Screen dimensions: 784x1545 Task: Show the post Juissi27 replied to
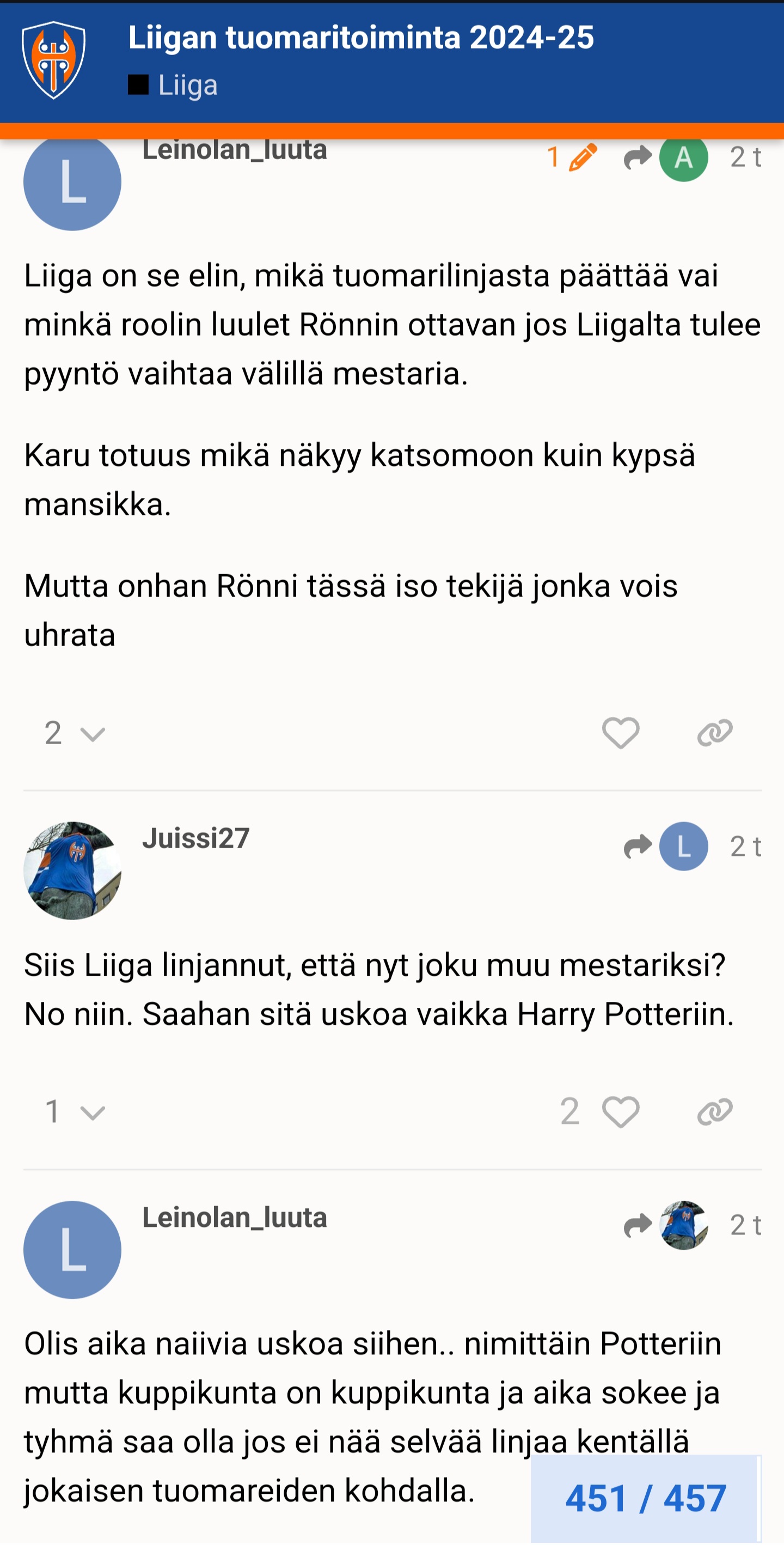666,846
